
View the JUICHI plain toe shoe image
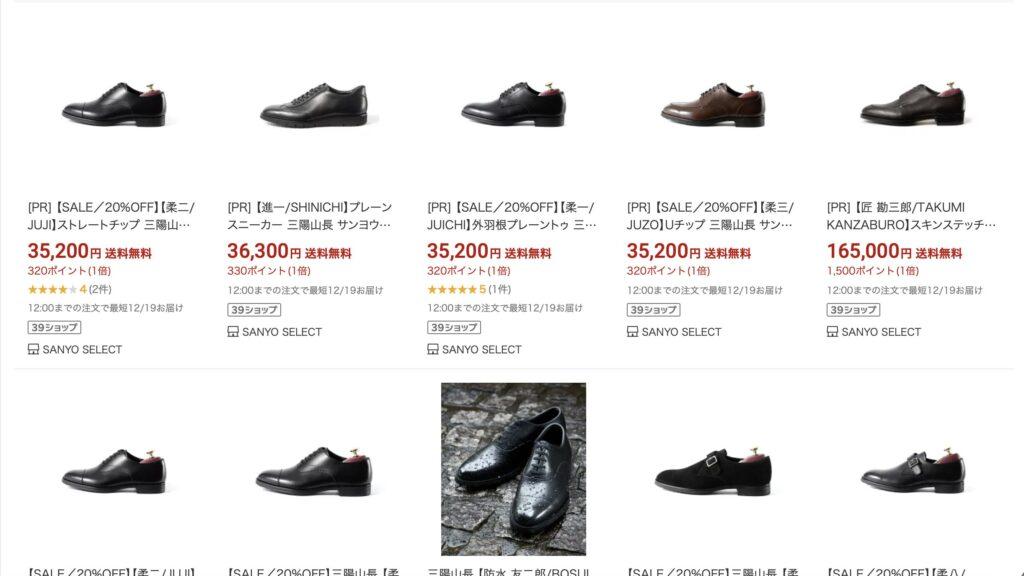click(x=513, y=104)
